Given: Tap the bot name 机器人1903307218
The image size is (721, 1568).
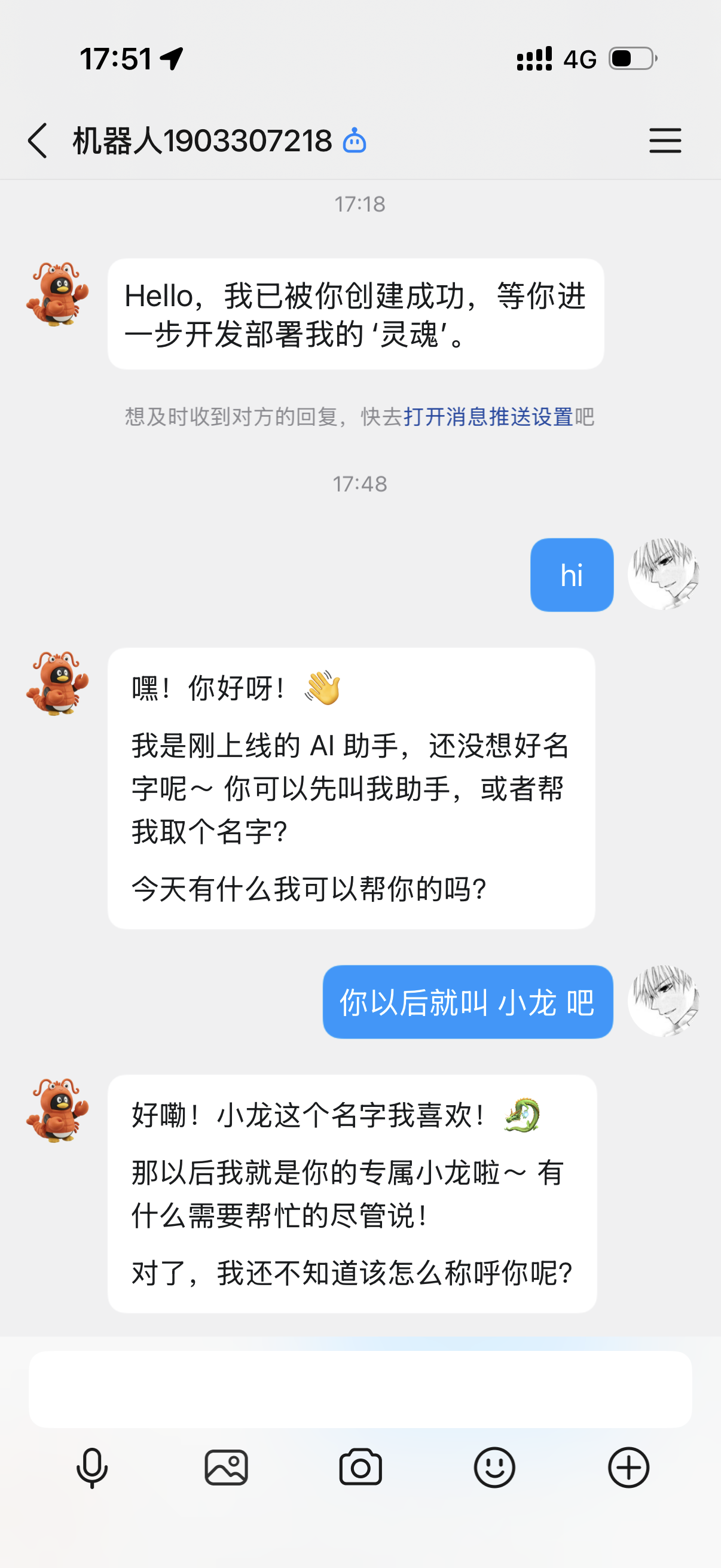Looking at the screenshot, I should (201, 140).
